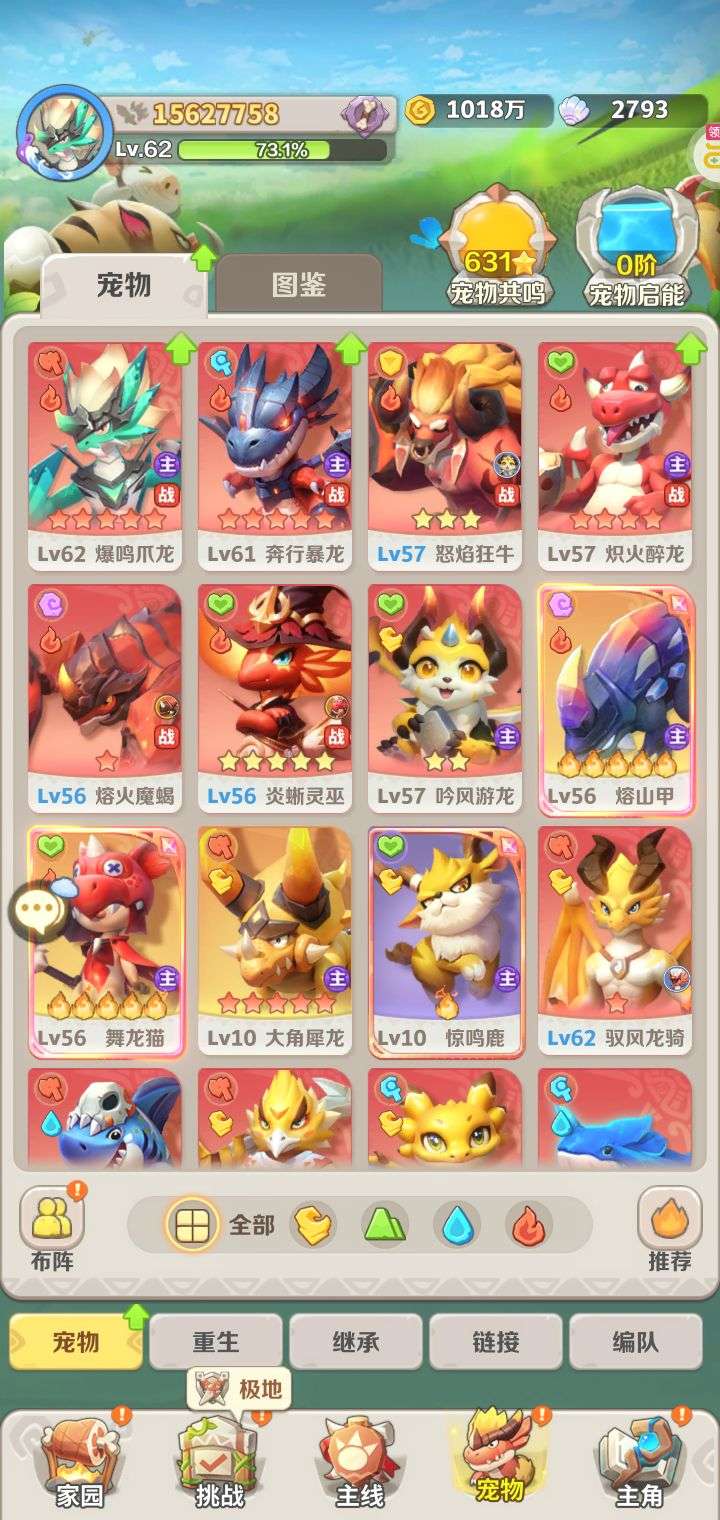Open the 继承 tab
The width and height of the screenshot is (720, 1520).
355,1341
